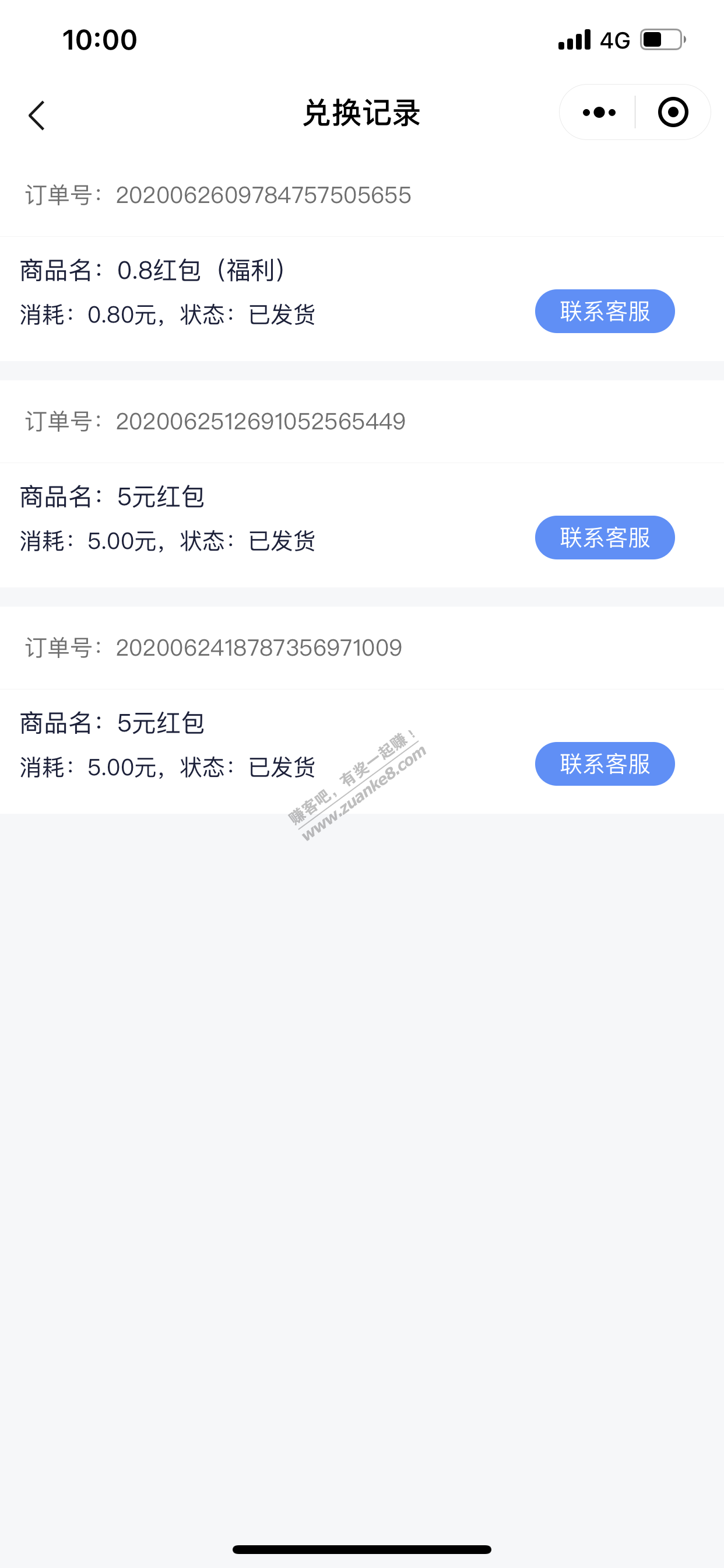Tap 联系客服 for order 2020062418787356971009
The image size is (724, 1568).
[x=604, y=764]
